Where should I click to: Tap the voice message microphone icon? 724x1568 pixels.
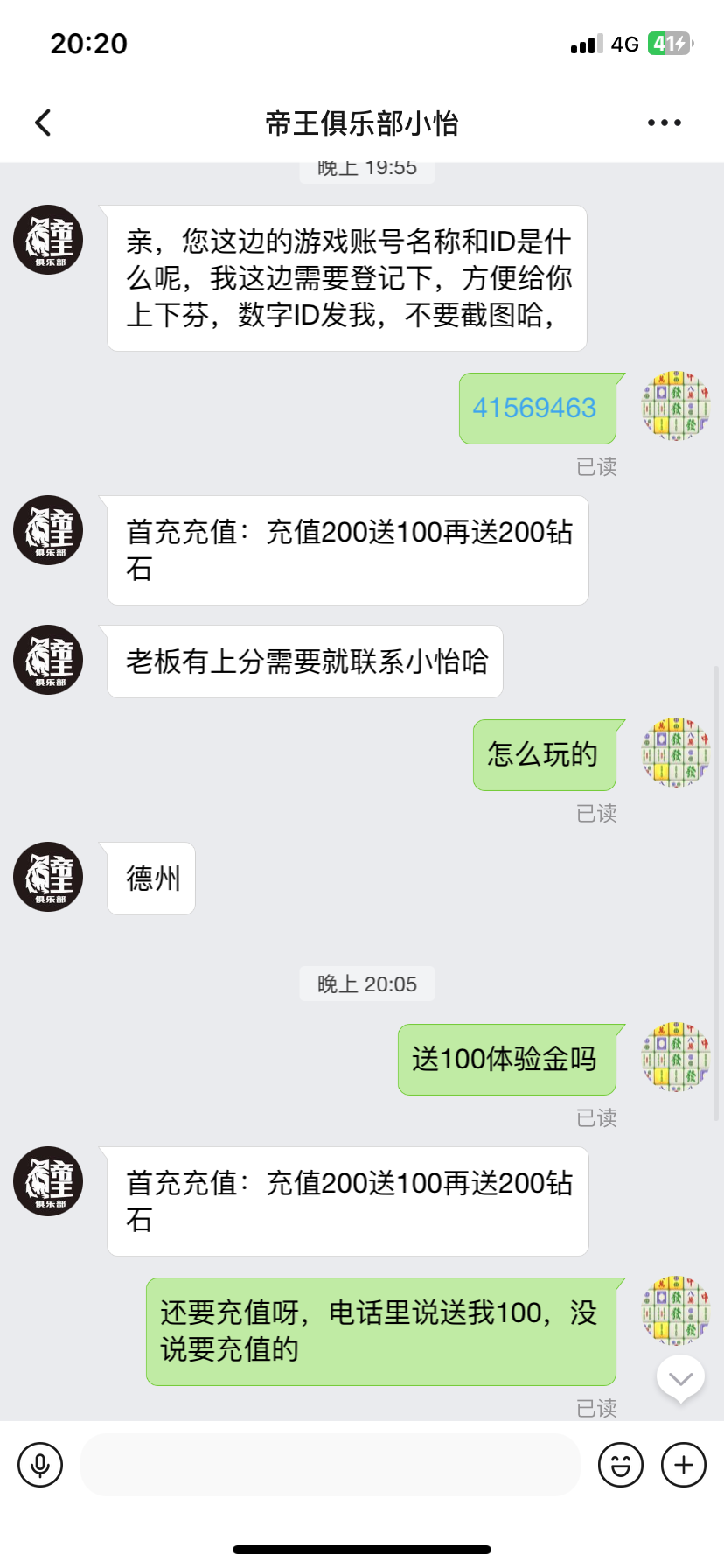[x=40, y=1464]
